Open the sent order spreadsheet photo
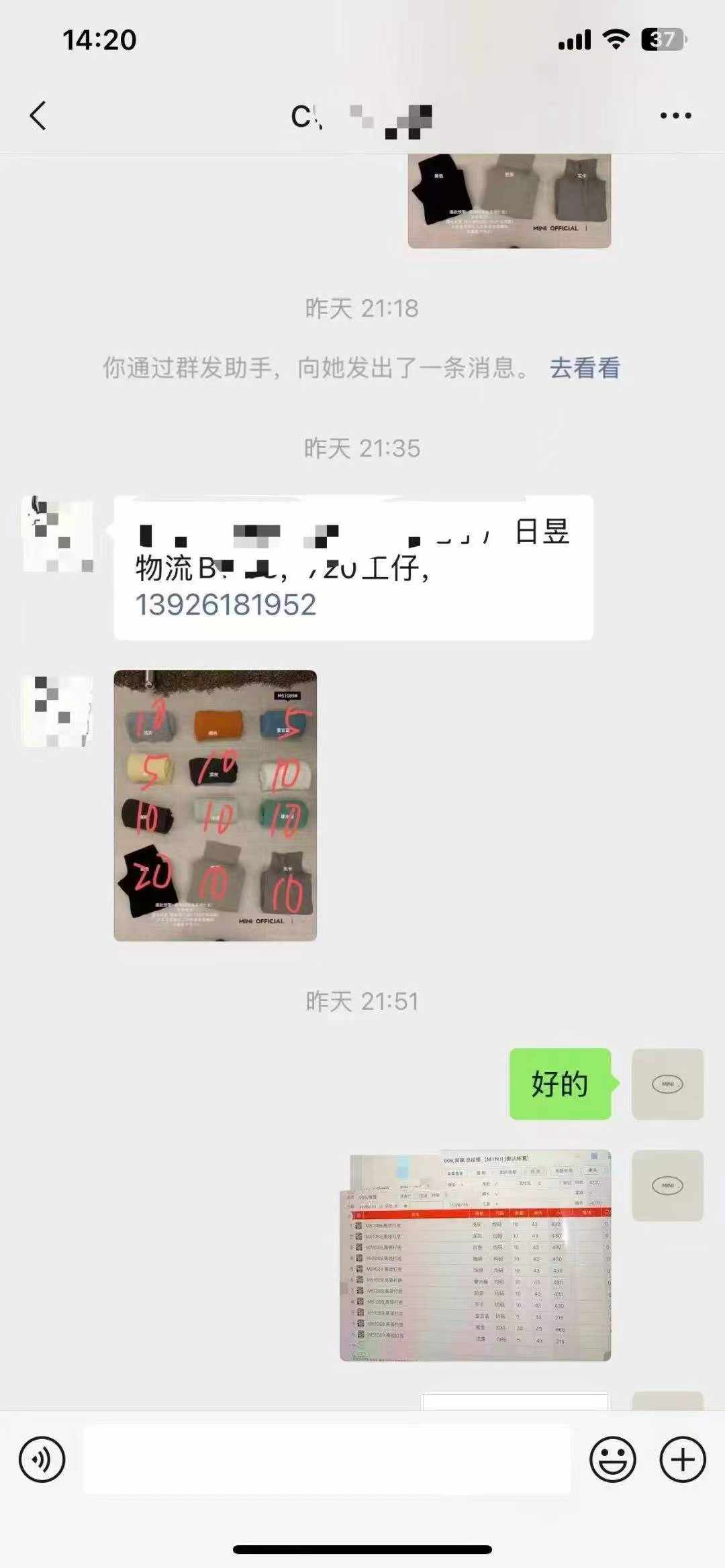Image resolution: width=725 pixels, height=1568 pixels. pos(475,1255)
